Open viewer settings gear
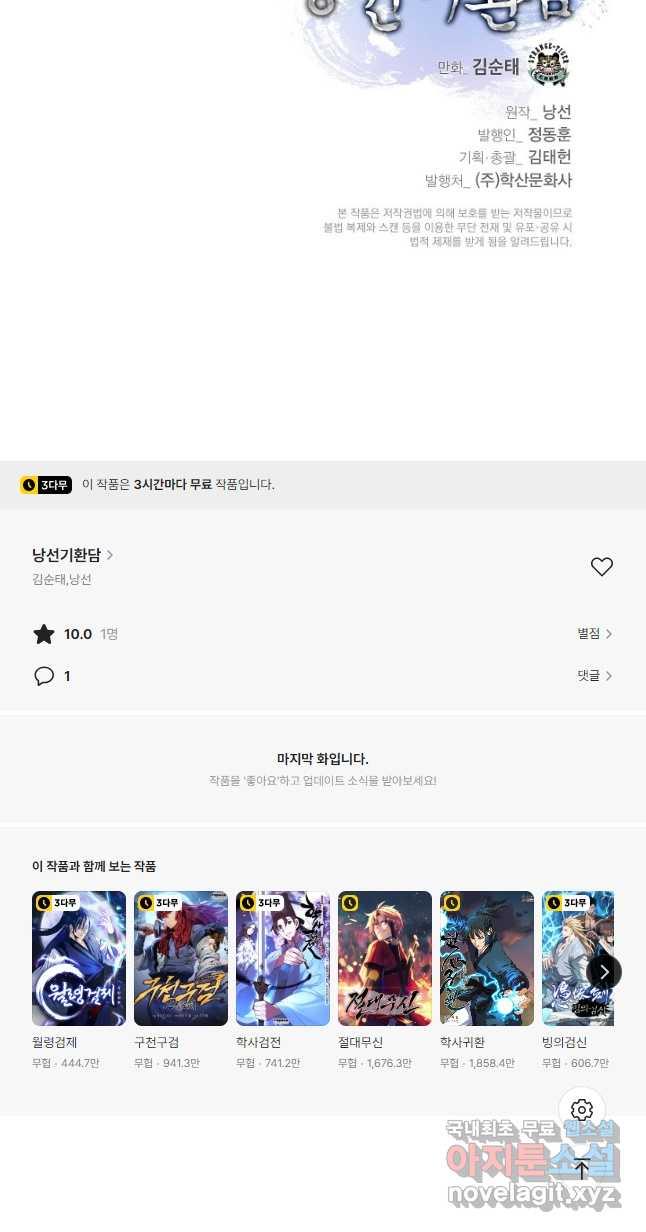 click(x=582, y=1110)
